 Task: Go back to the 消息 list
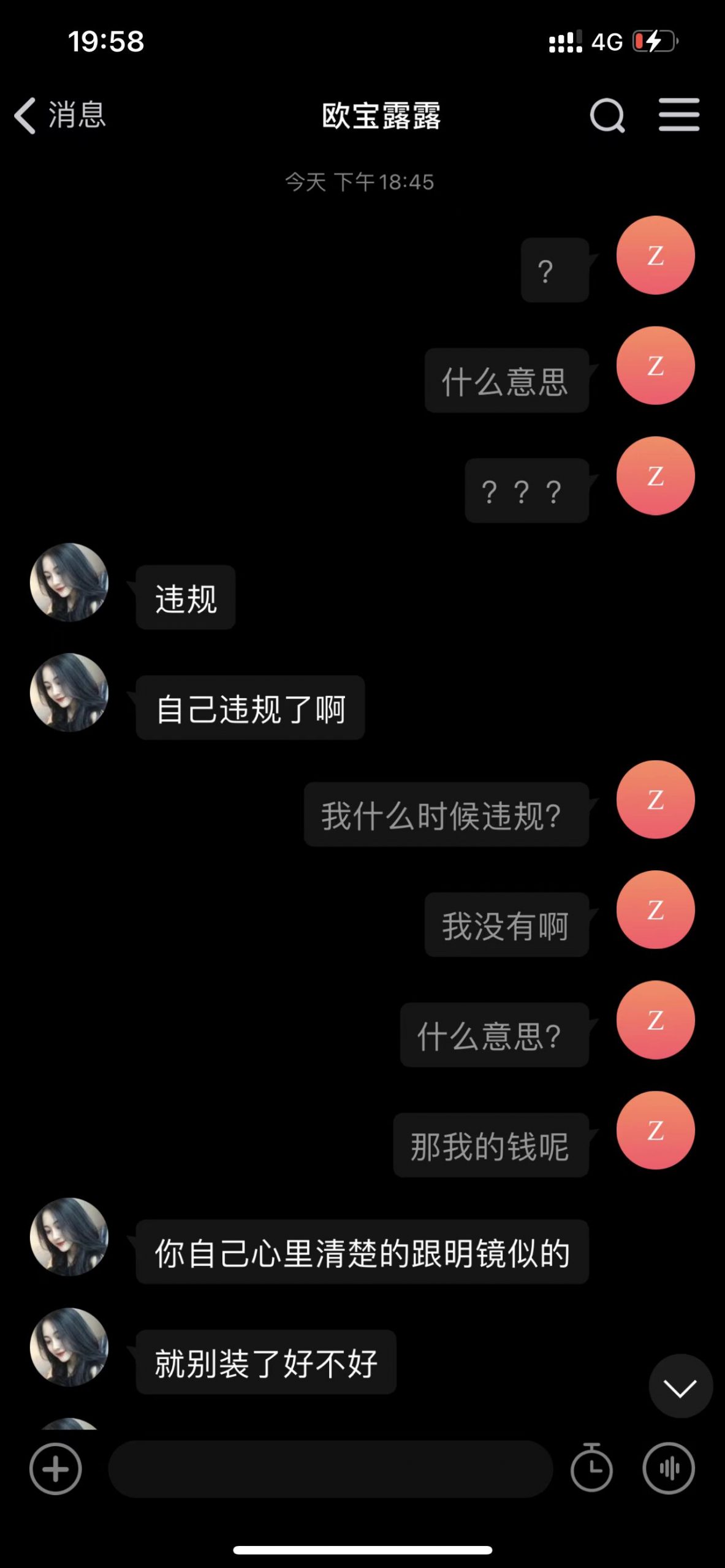pyautogui.click(x=59, y=115)
